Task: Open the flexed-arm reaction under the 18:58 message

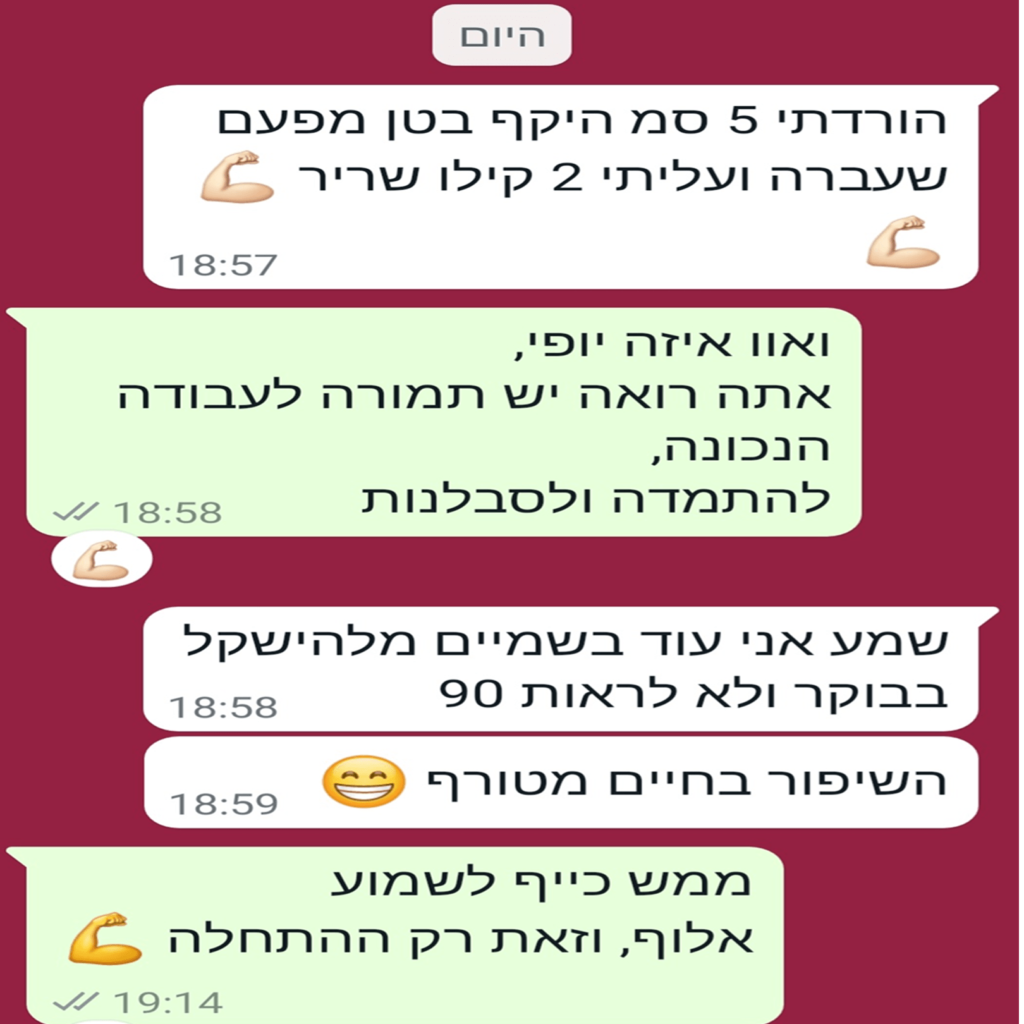Action: pyautogui.click(x=101, y=560)
